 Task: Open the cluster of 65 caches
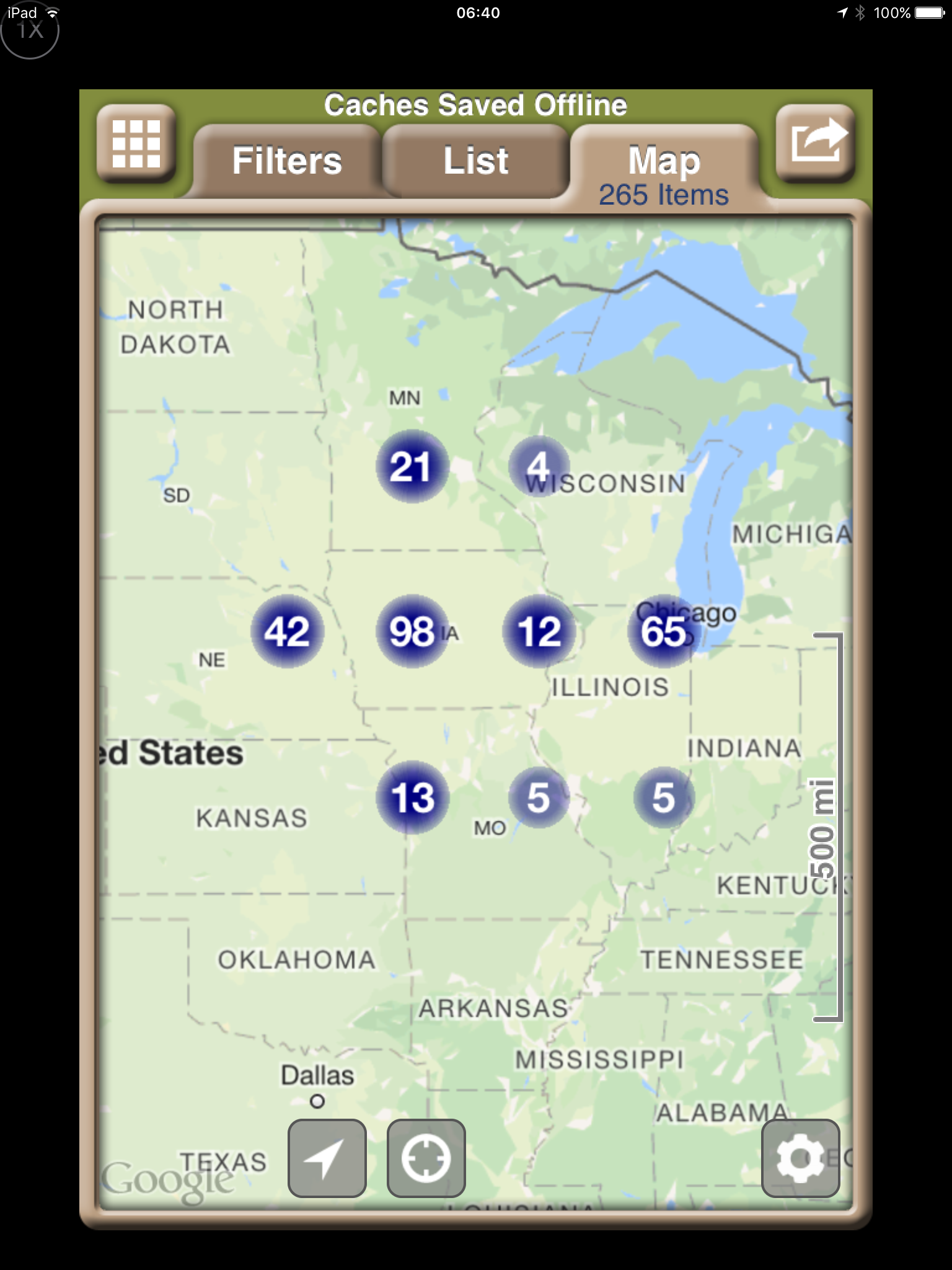(x=663, y=631)
